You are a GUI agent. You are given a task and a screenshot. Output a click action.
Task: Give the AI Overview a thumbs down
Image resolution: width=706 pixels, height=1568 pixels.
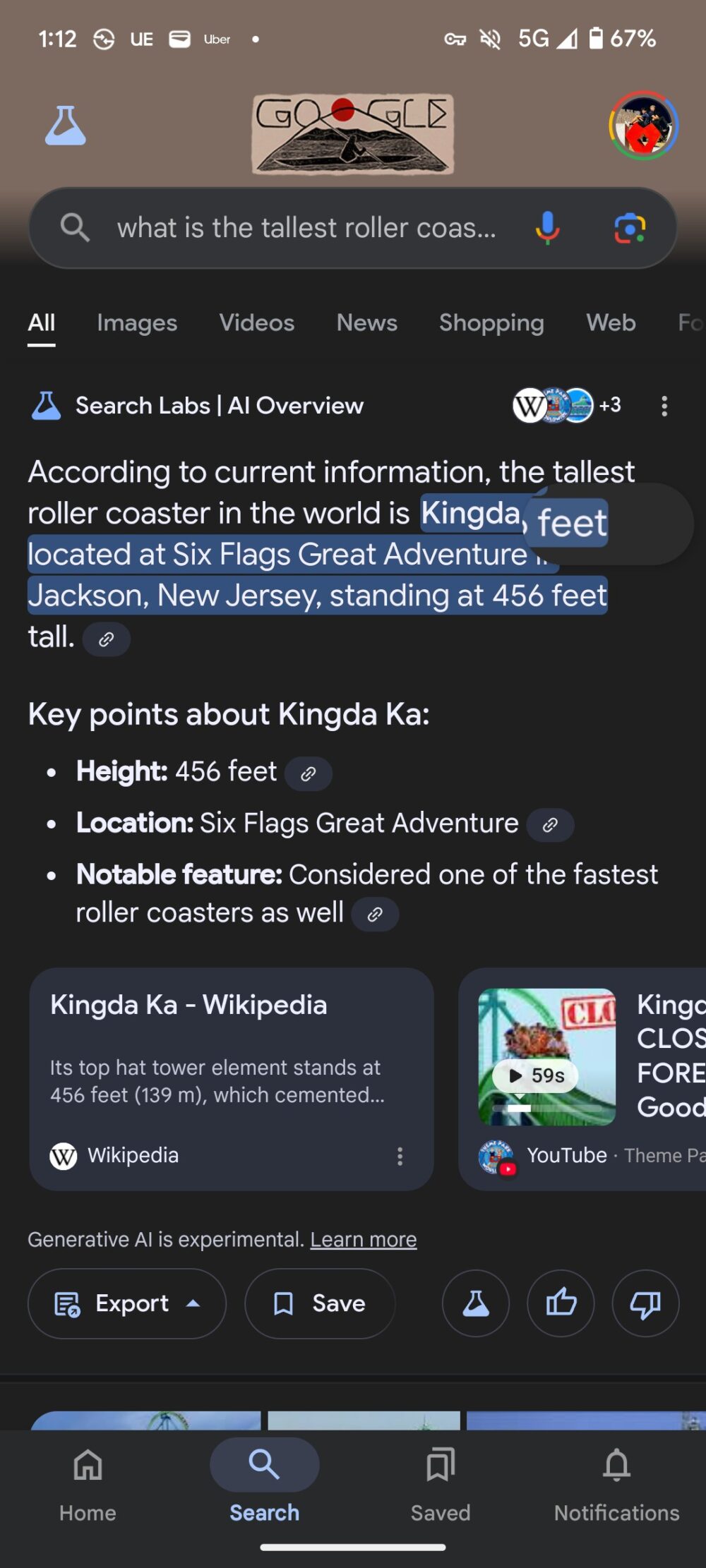tap(645, 1303)
